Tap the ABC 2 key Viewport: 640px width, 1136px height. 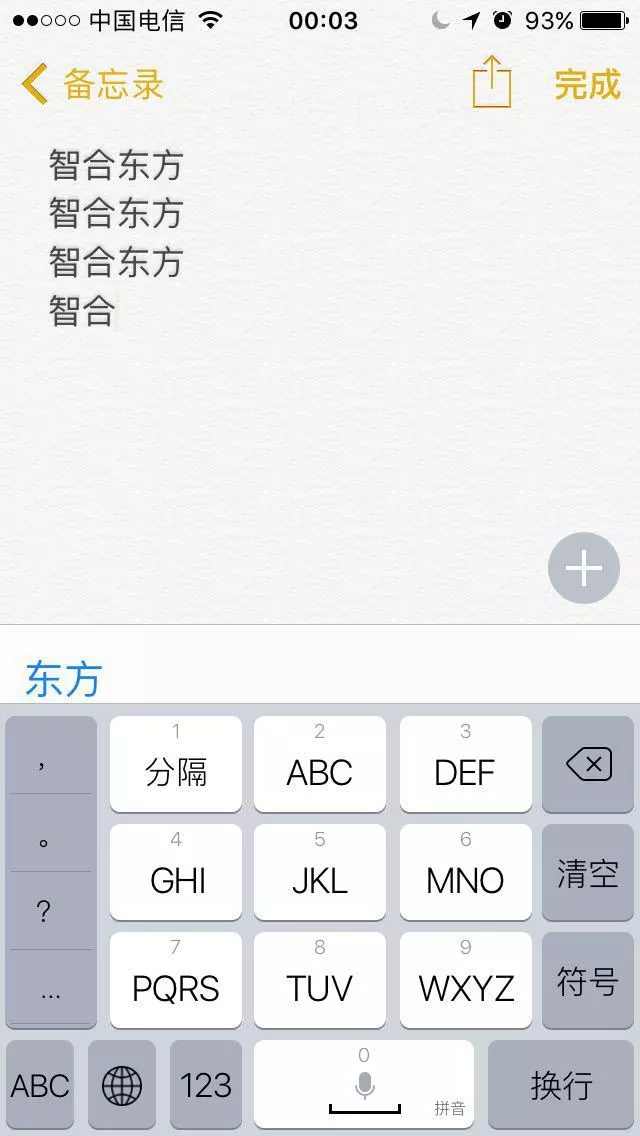pos(320,764)
